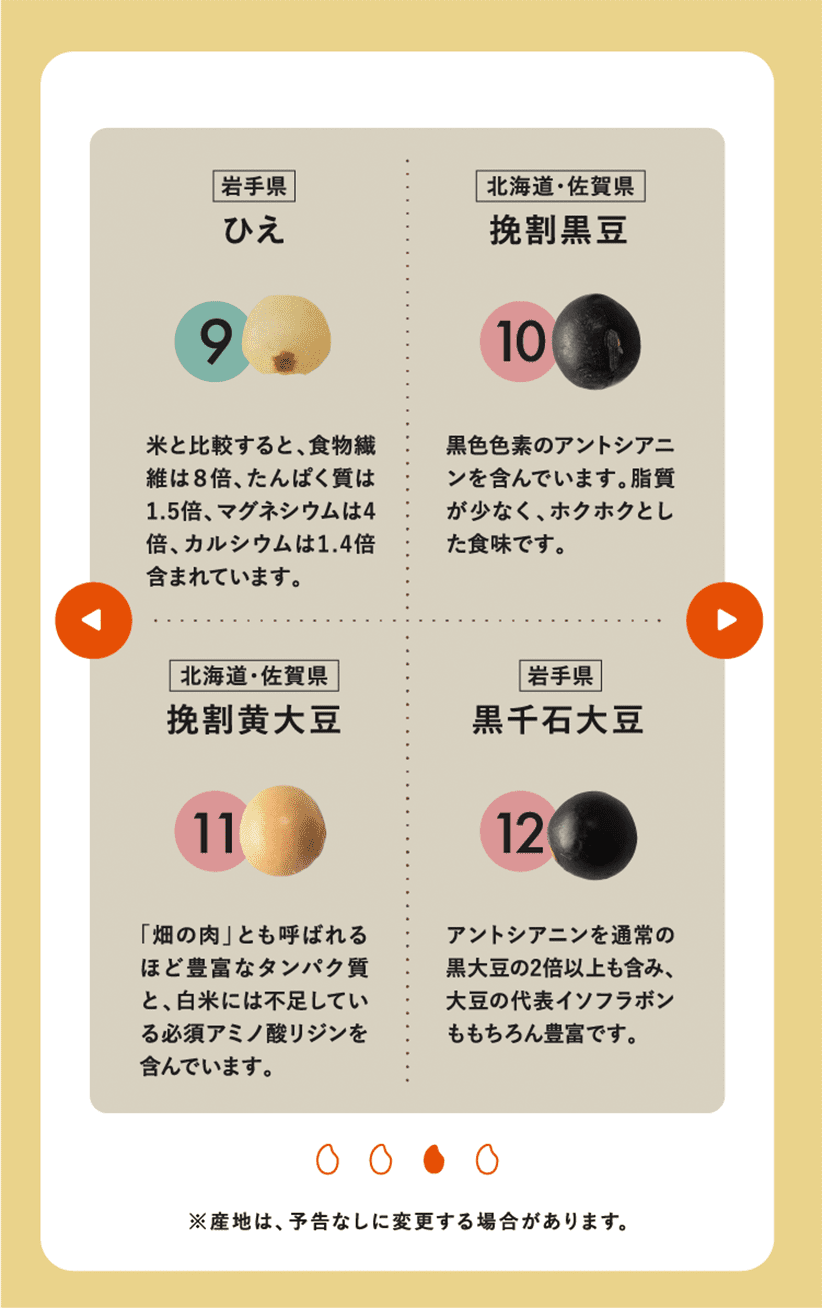Select the second slide indicator dot
The width and height of the screenshot is (822, 1308).
[380, 1159]
